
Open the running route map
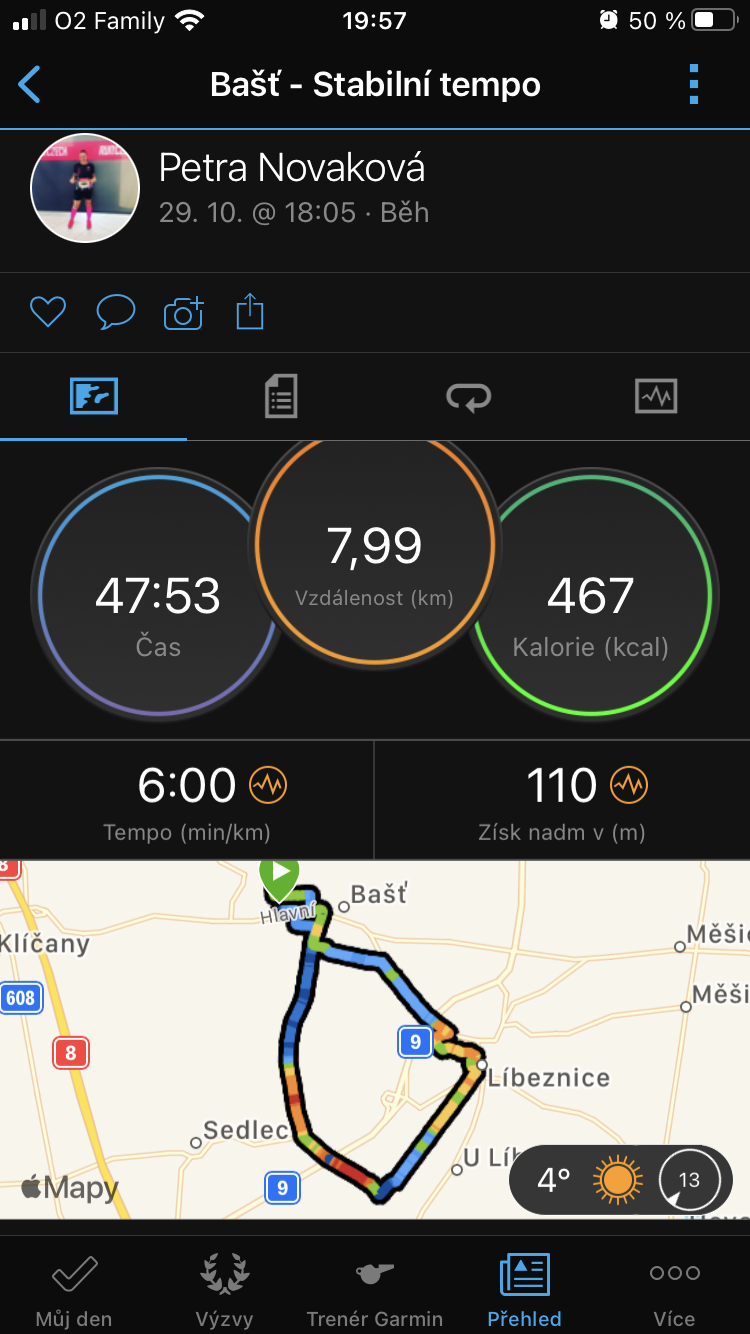375,1039
